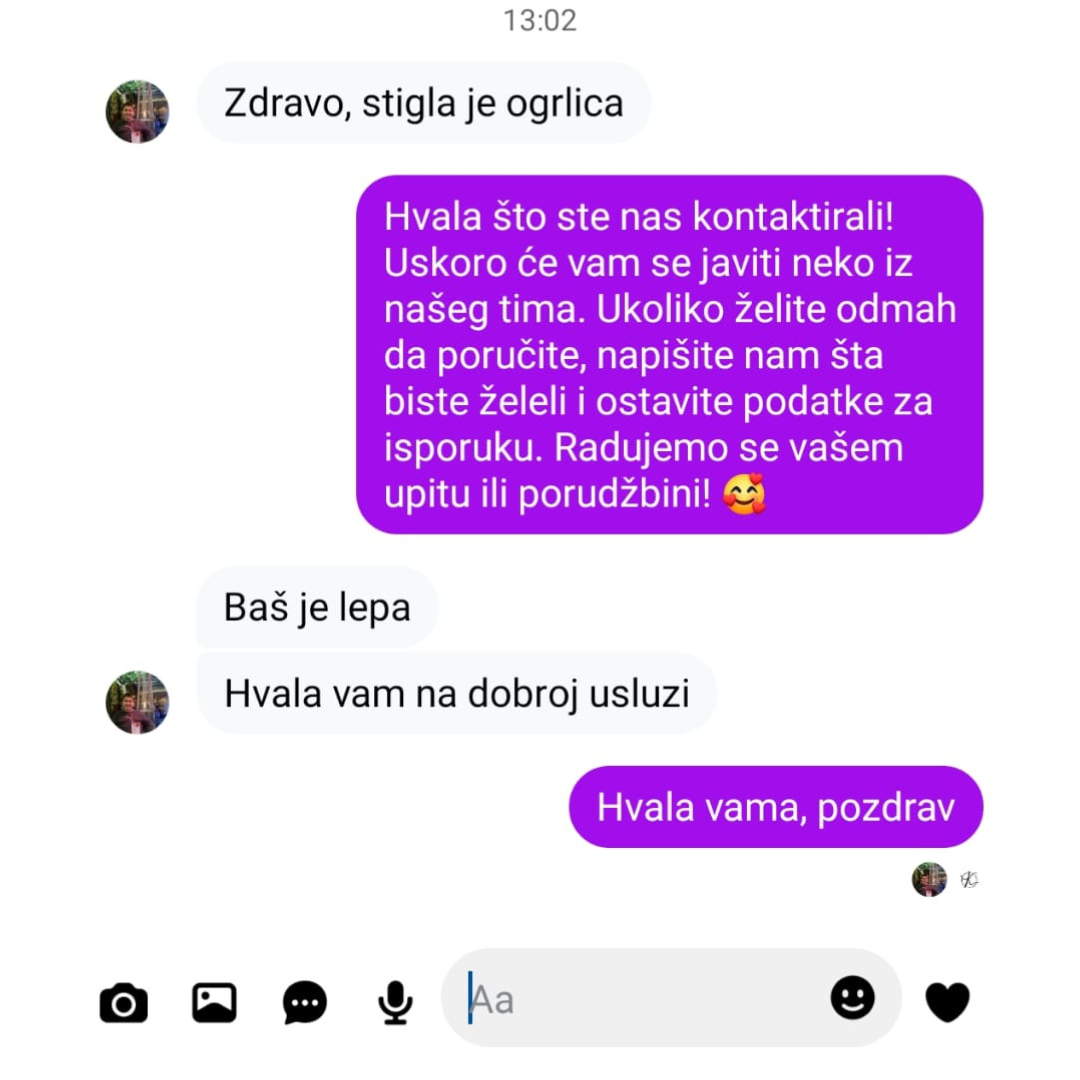Open sender's profile picture beside "Hvala vam na dobroj usluzi"
This screenshot has height=1080, width=1080.
137,702
